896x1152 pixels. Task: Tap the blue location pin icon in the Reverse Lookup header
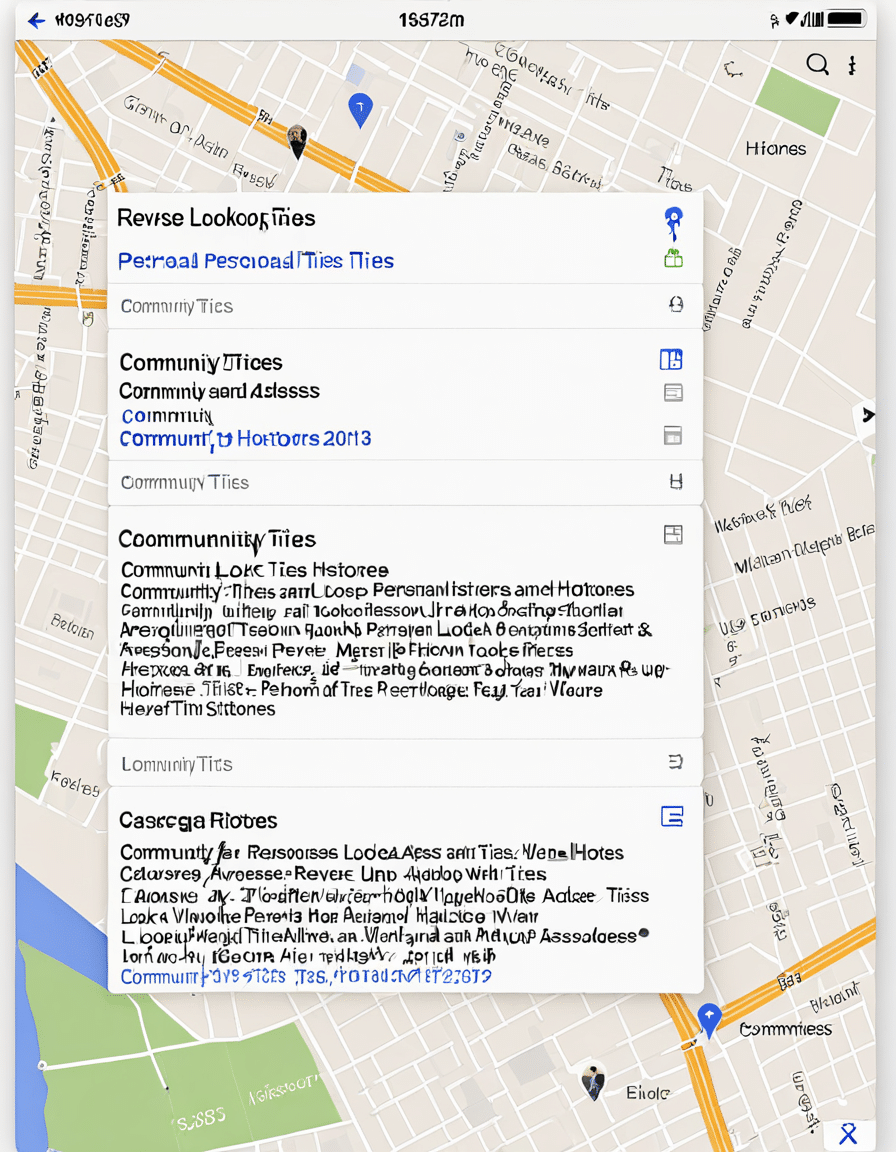(673, 221)
